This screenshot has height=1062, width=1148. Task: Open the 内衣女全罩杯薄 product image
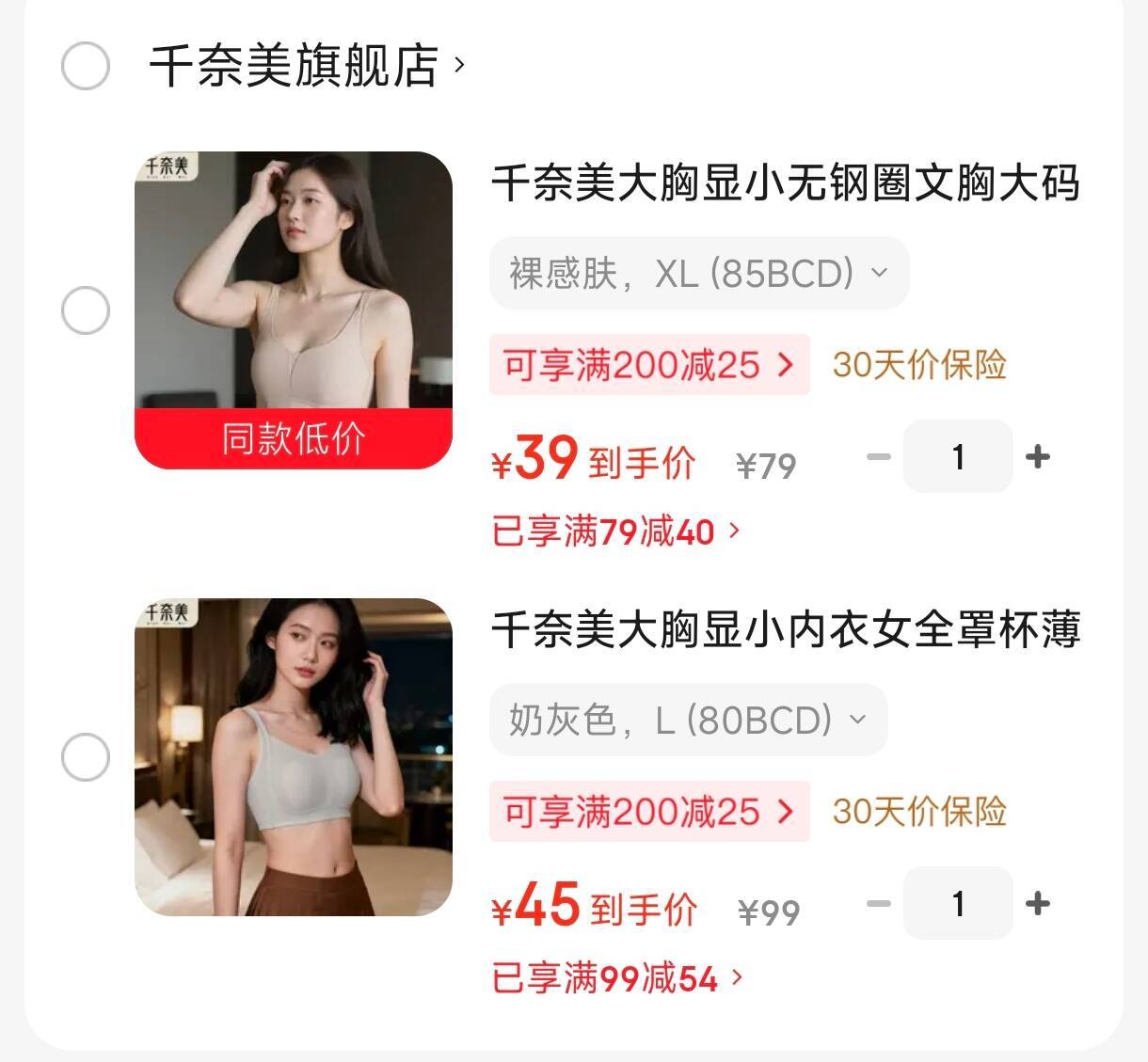click(294, 757)
